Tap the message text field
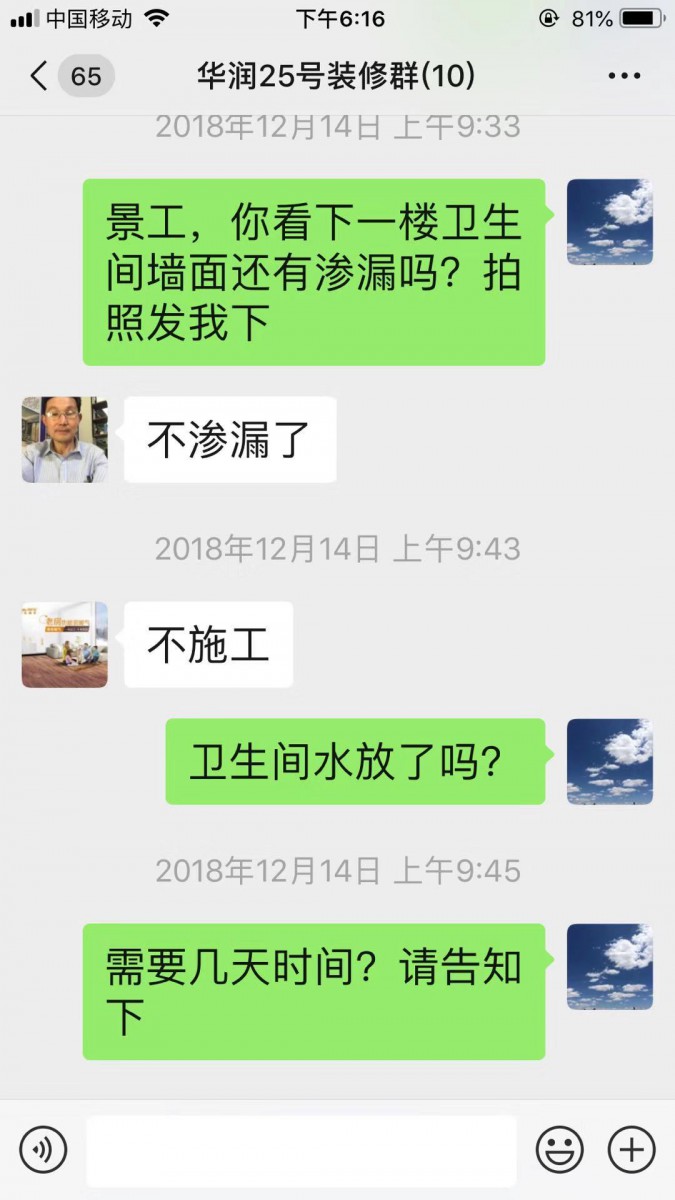Viewport: 675px width, 1200px height. (301, 1150)
